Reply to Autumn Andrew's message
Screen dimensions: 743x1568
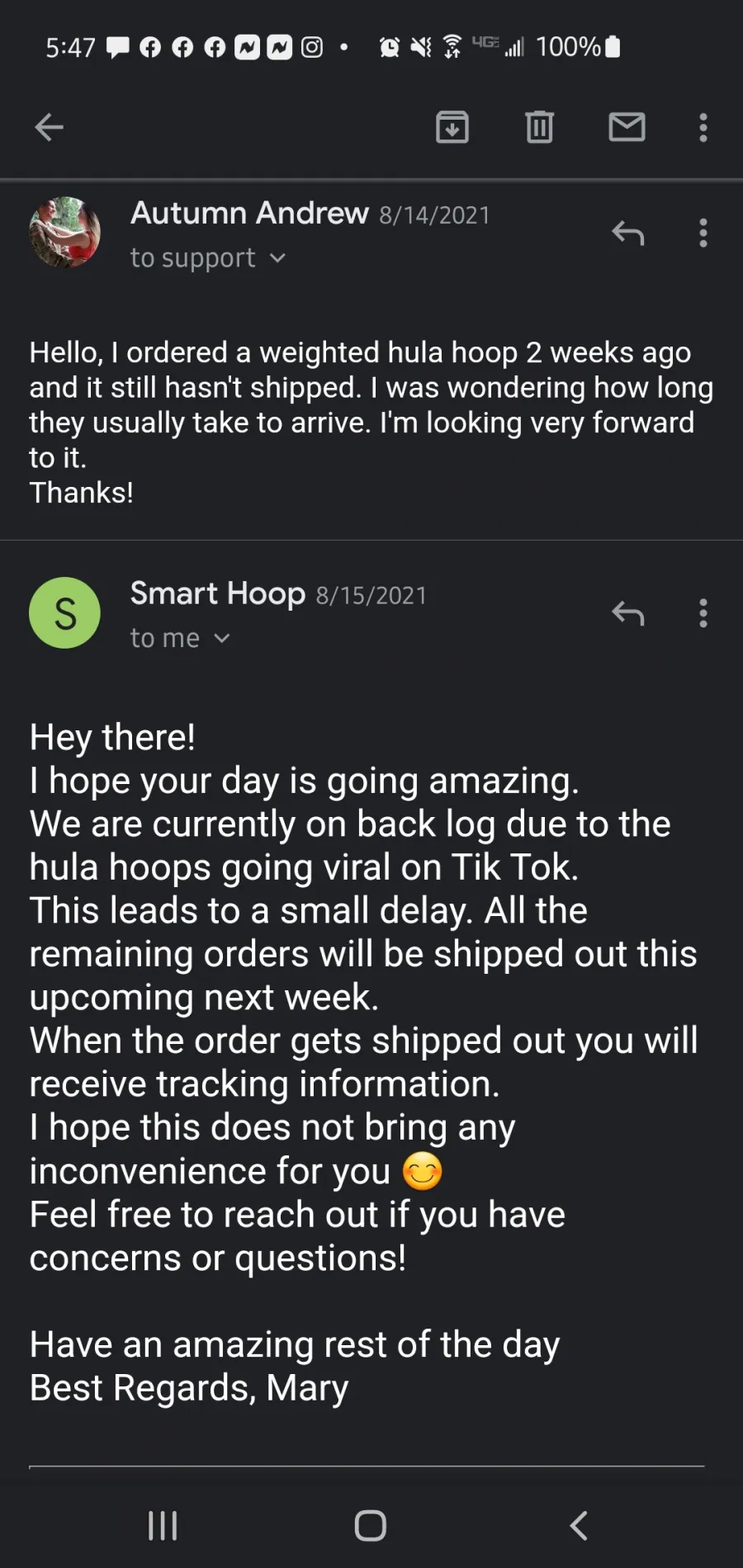point(628,234)
